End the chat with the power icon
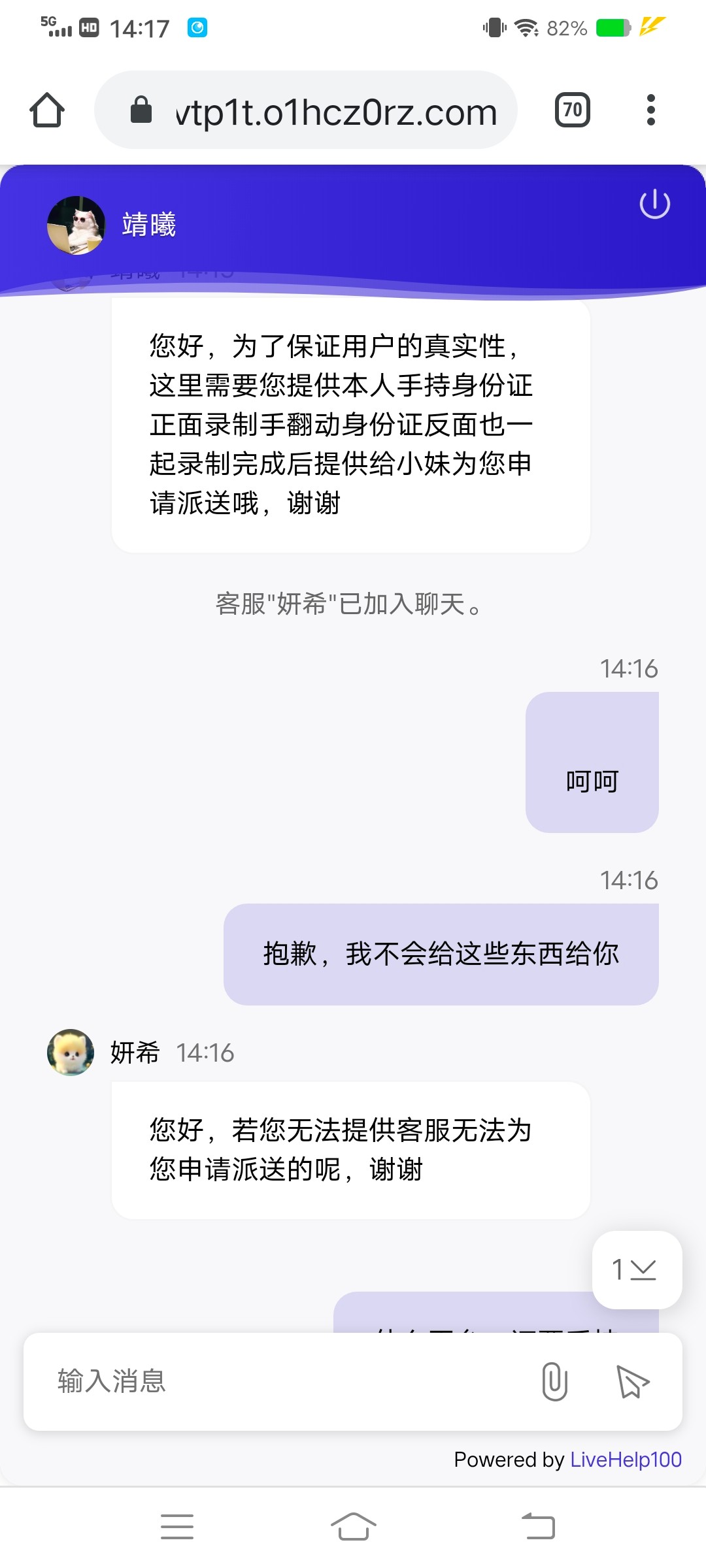The image size is (706, 1568). pos(654,204)
